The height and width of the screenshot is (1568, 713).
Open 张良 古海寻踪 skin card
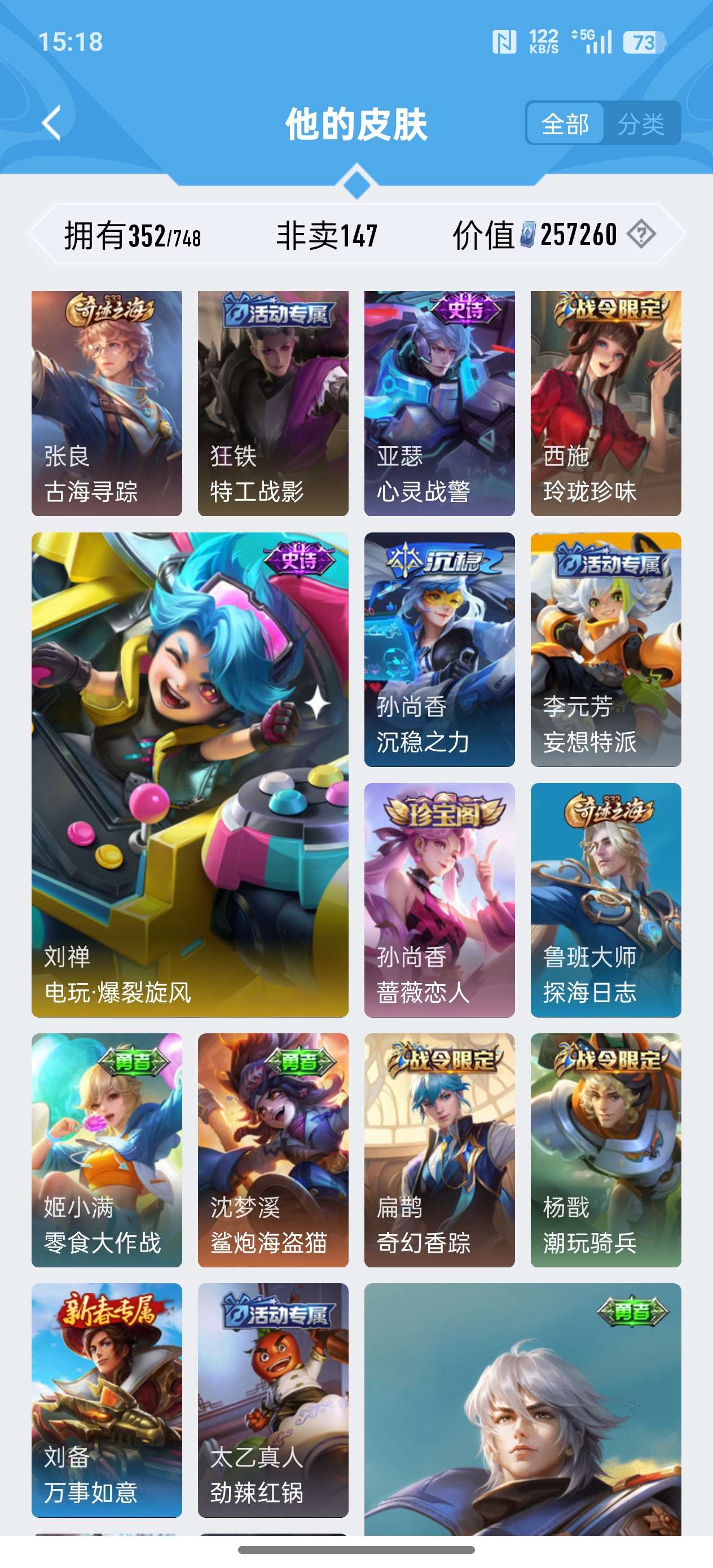click(x=107, y=403)
